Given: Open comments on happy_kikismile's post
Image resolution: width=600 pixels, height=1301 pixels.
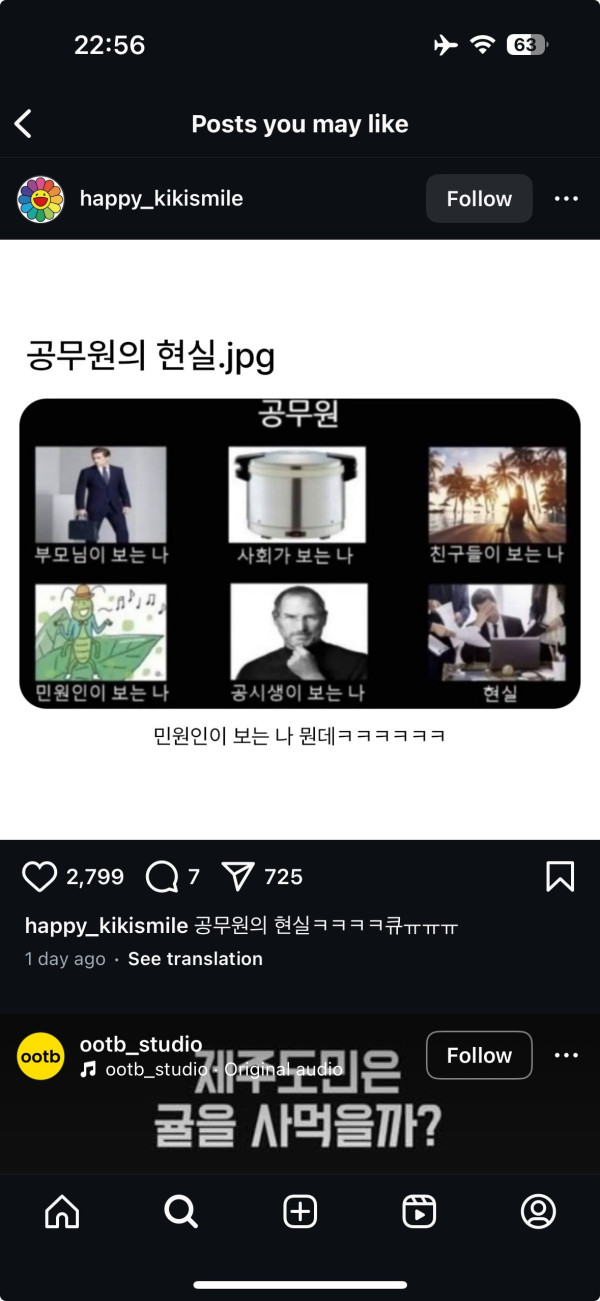Looking at the screenshot, I should (x=161, y=877).
